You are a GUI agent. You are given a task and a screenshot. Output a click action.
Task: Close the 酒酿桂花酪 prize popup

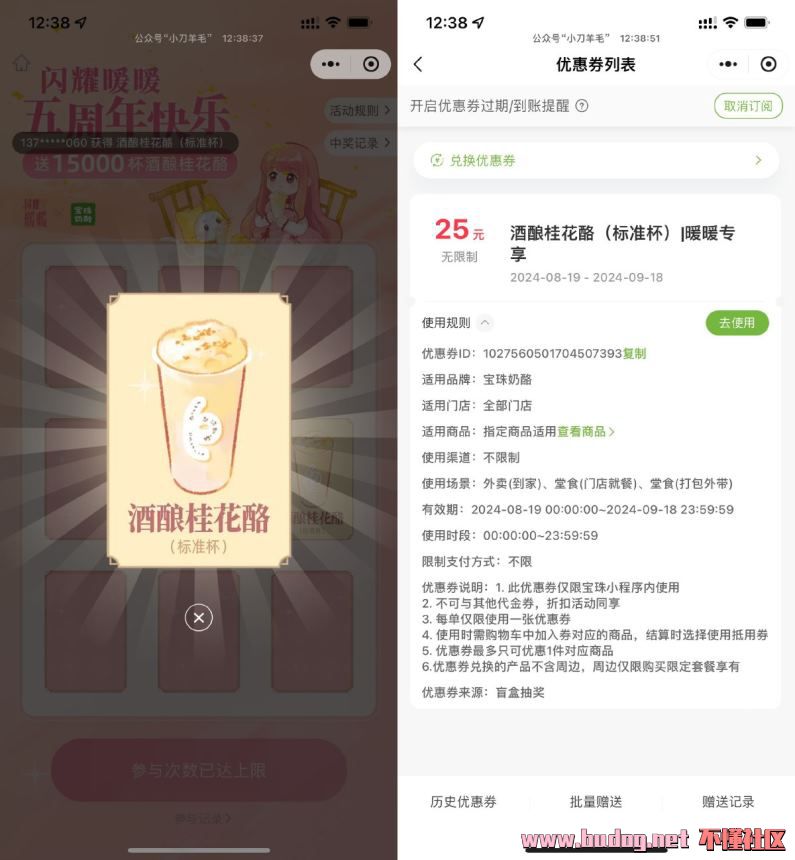click(198, 618)
